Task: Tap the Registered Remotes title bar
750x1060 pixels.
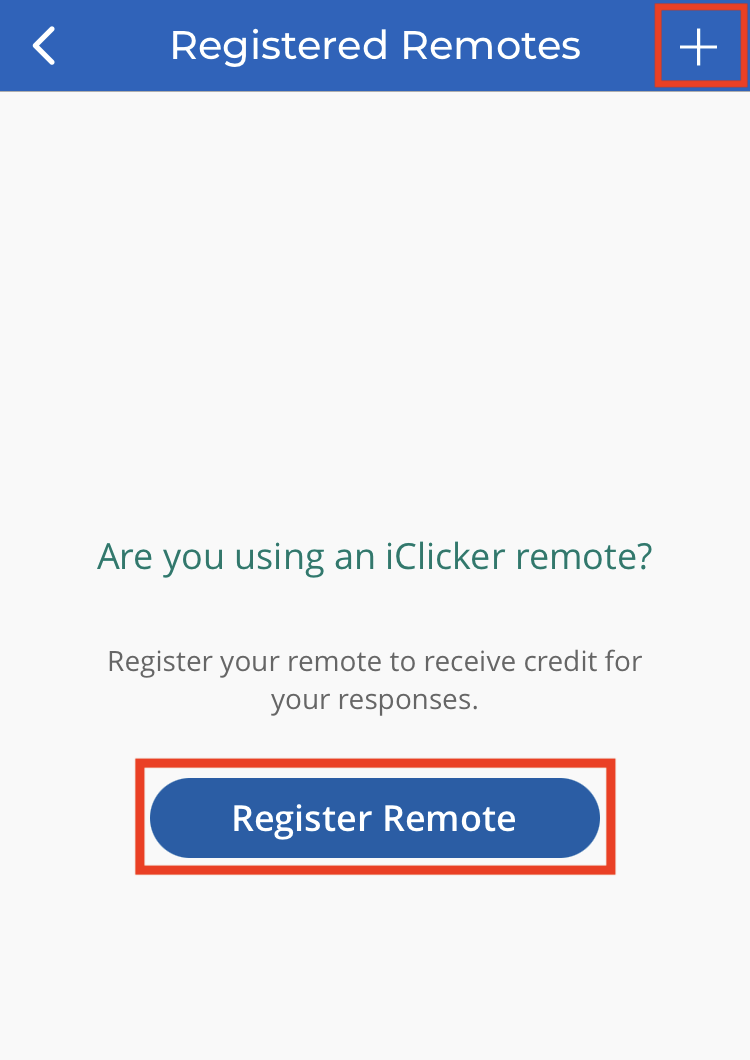Action: click(x=375, y=45)
